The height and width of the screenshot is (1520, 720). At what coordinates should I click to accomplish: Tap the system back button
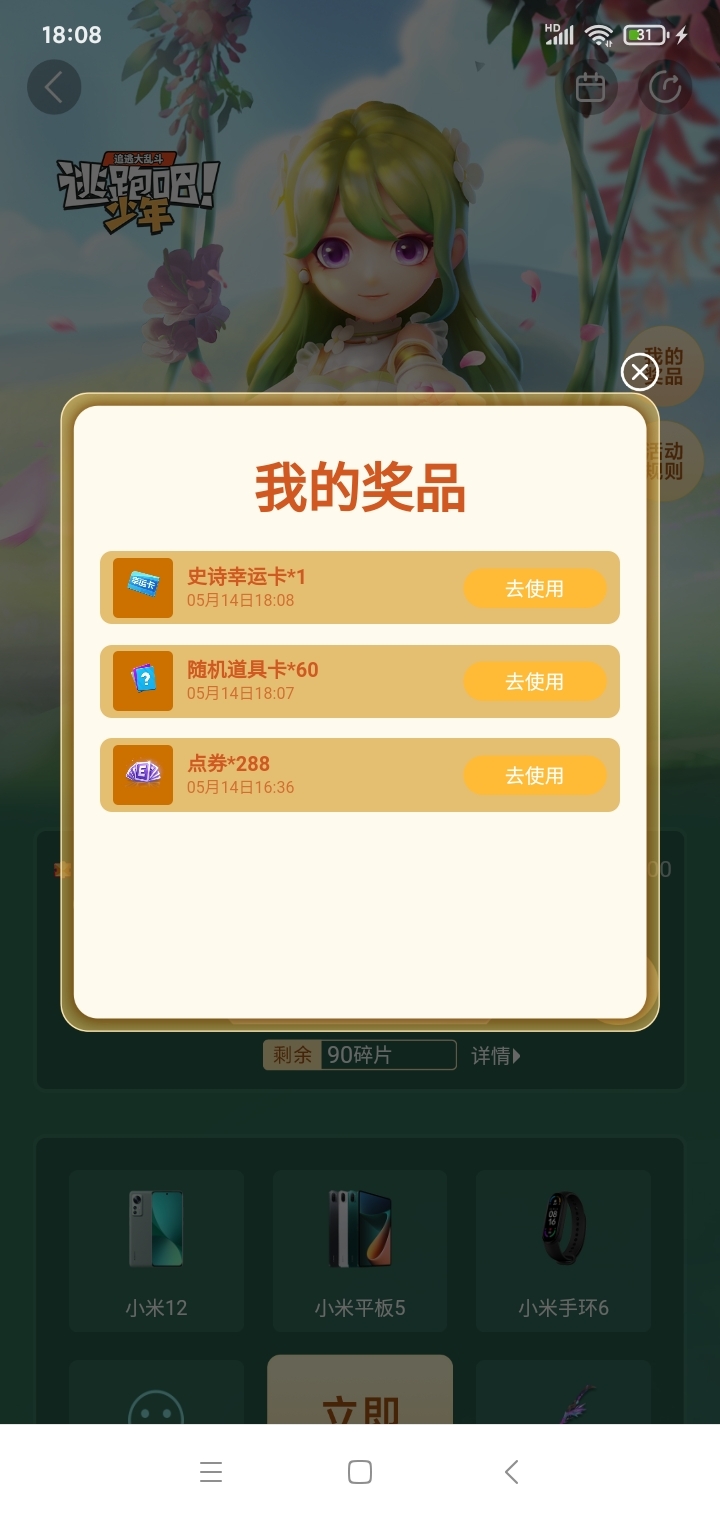tap(511, 1471)
